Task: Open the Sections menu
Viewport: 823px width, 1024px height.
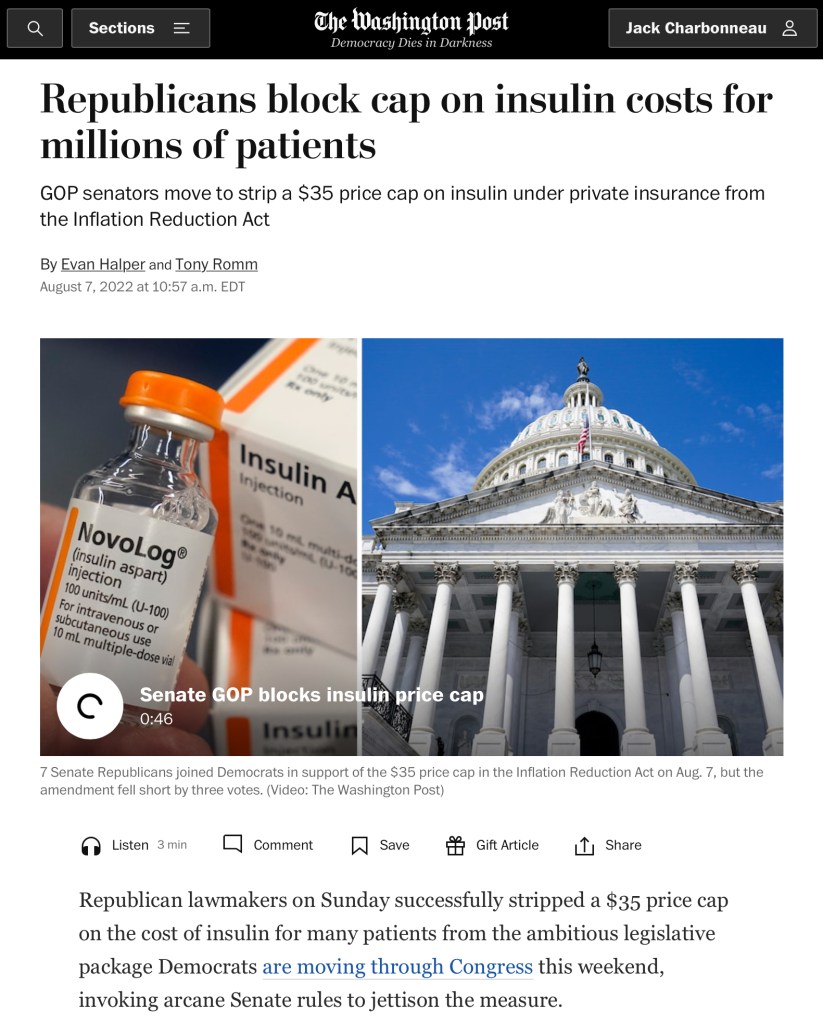Action: (x=140, y=28)
